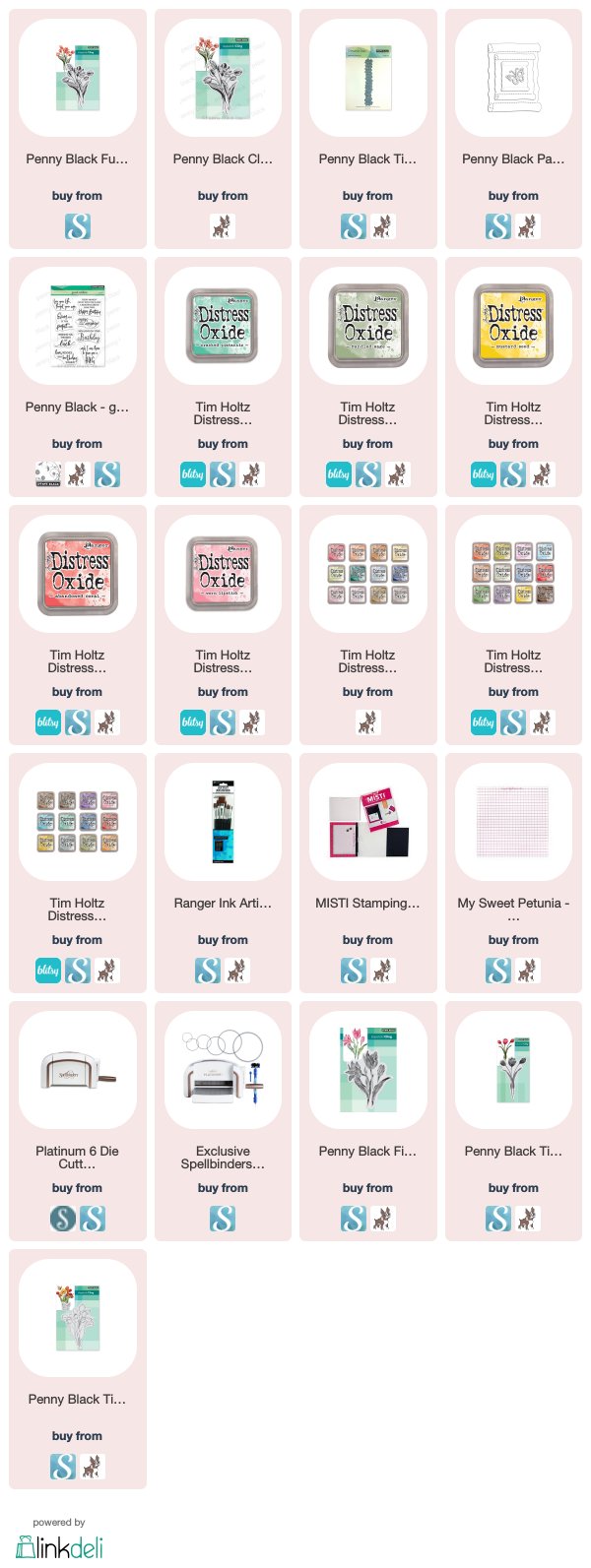Open the abandoned coral Distress Oxide card
The image size is (591, 1568).
click(x=77, y=575)
